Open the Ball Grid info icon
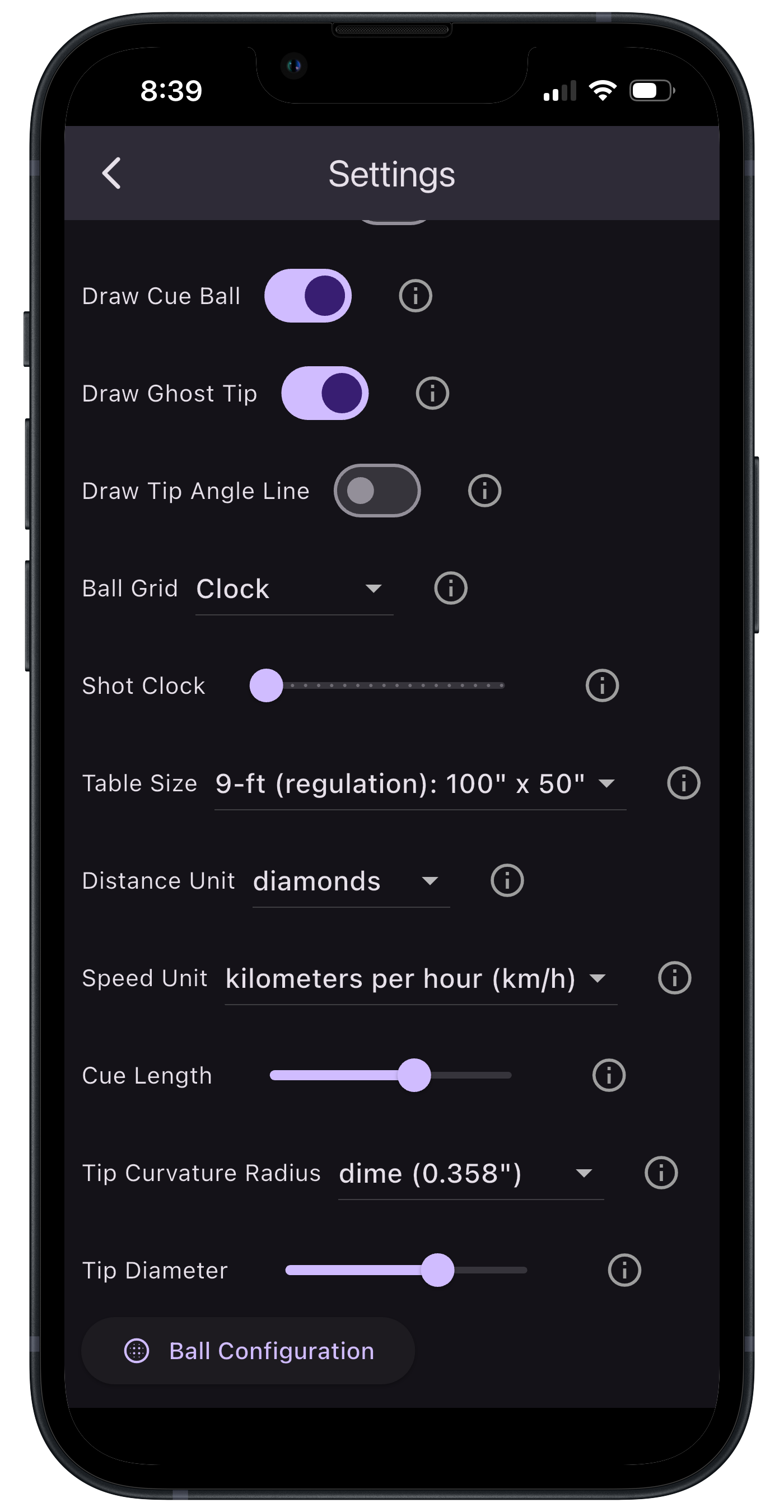Screen dimensions: 784x1512 tap(451, 588)
